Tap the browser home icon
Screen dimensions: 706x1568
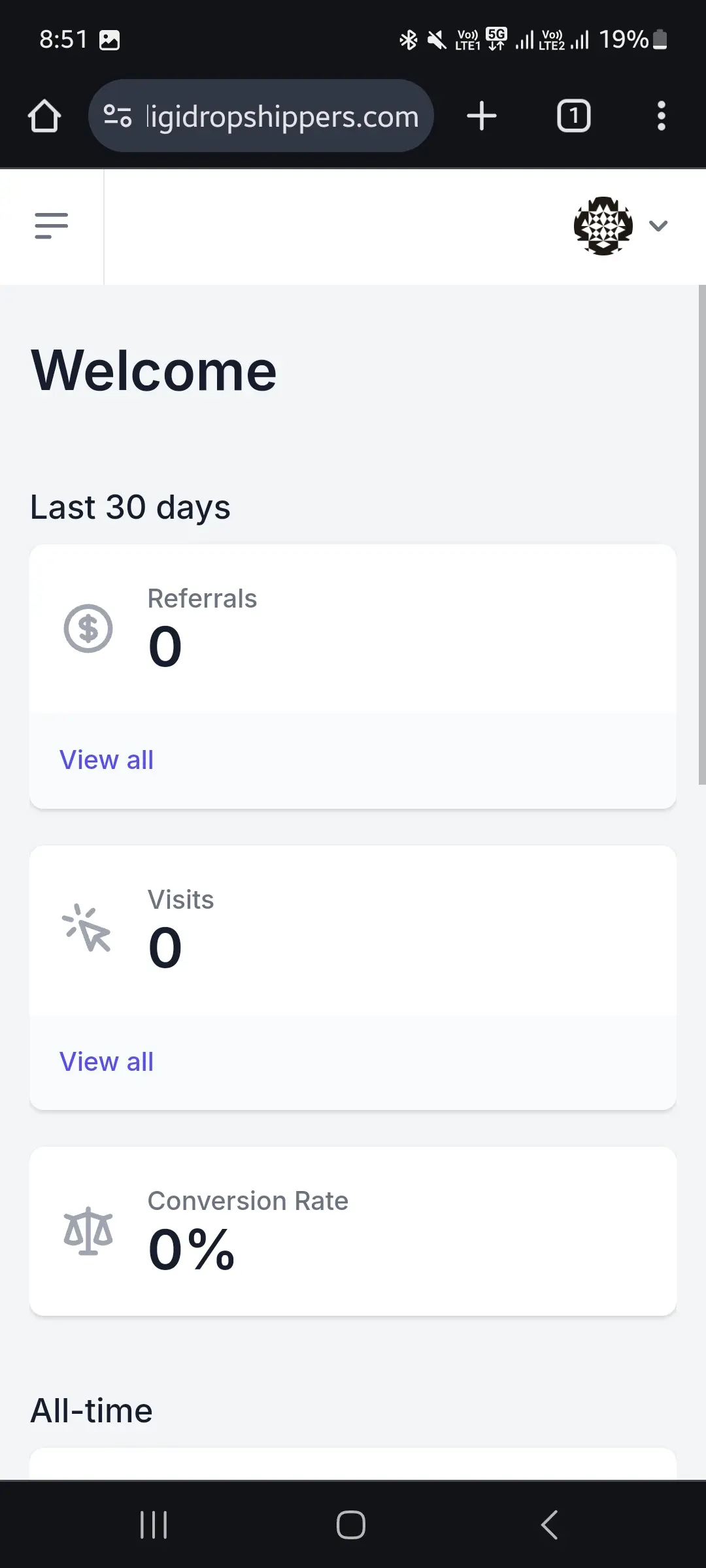pos(44,116)
